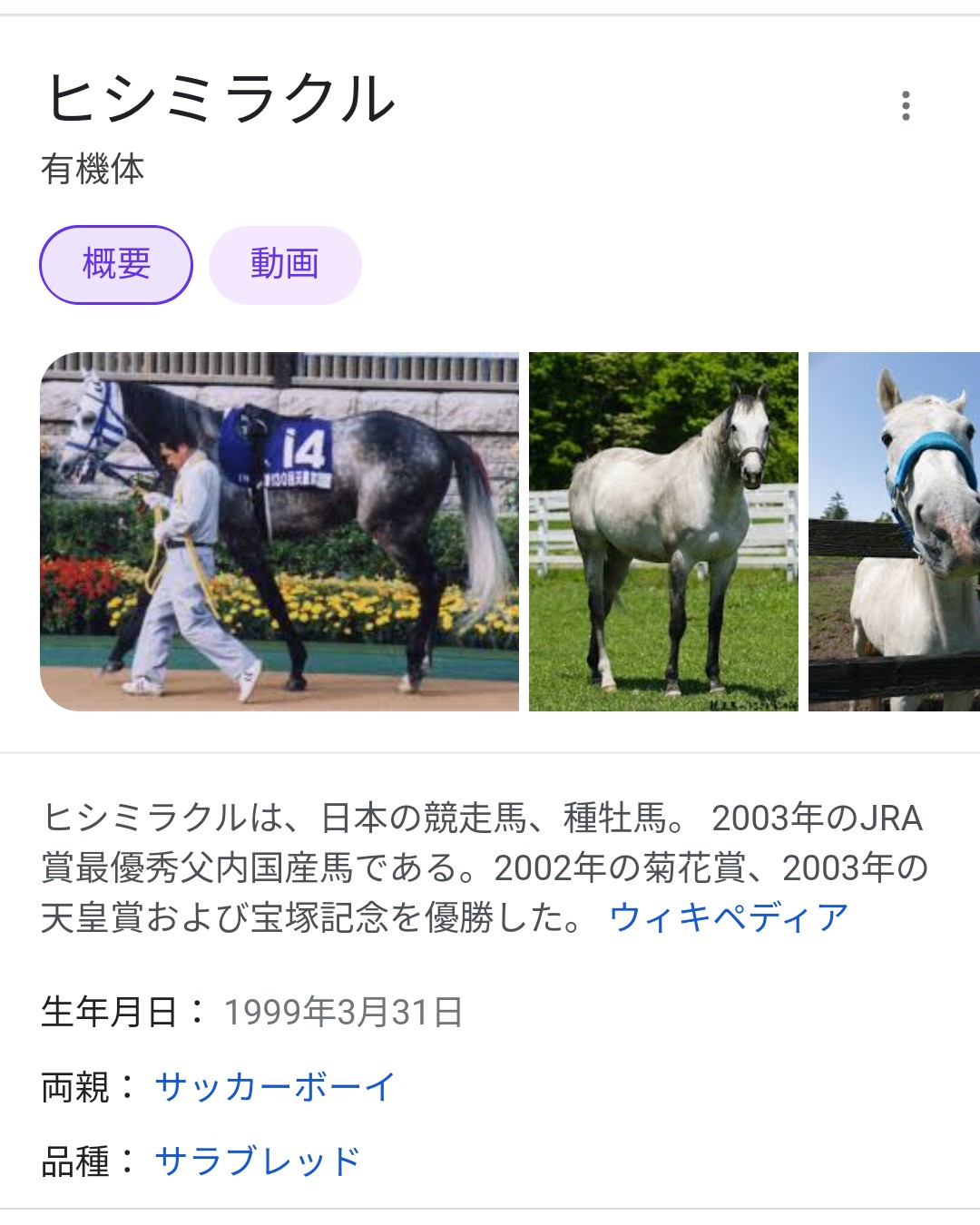Switch to the 動画 chip
This screenshot has height=1225, width=980.
pos(285,264)
